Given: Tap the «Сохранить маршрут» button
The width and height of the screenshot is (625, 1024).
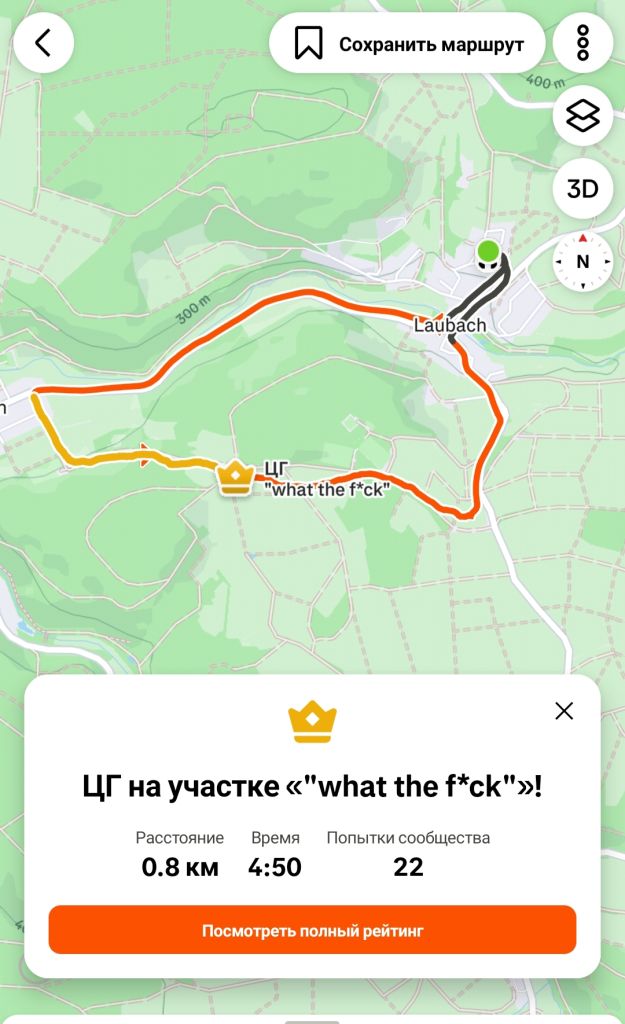Looking at the screenshot, I should tap(407, 44).
